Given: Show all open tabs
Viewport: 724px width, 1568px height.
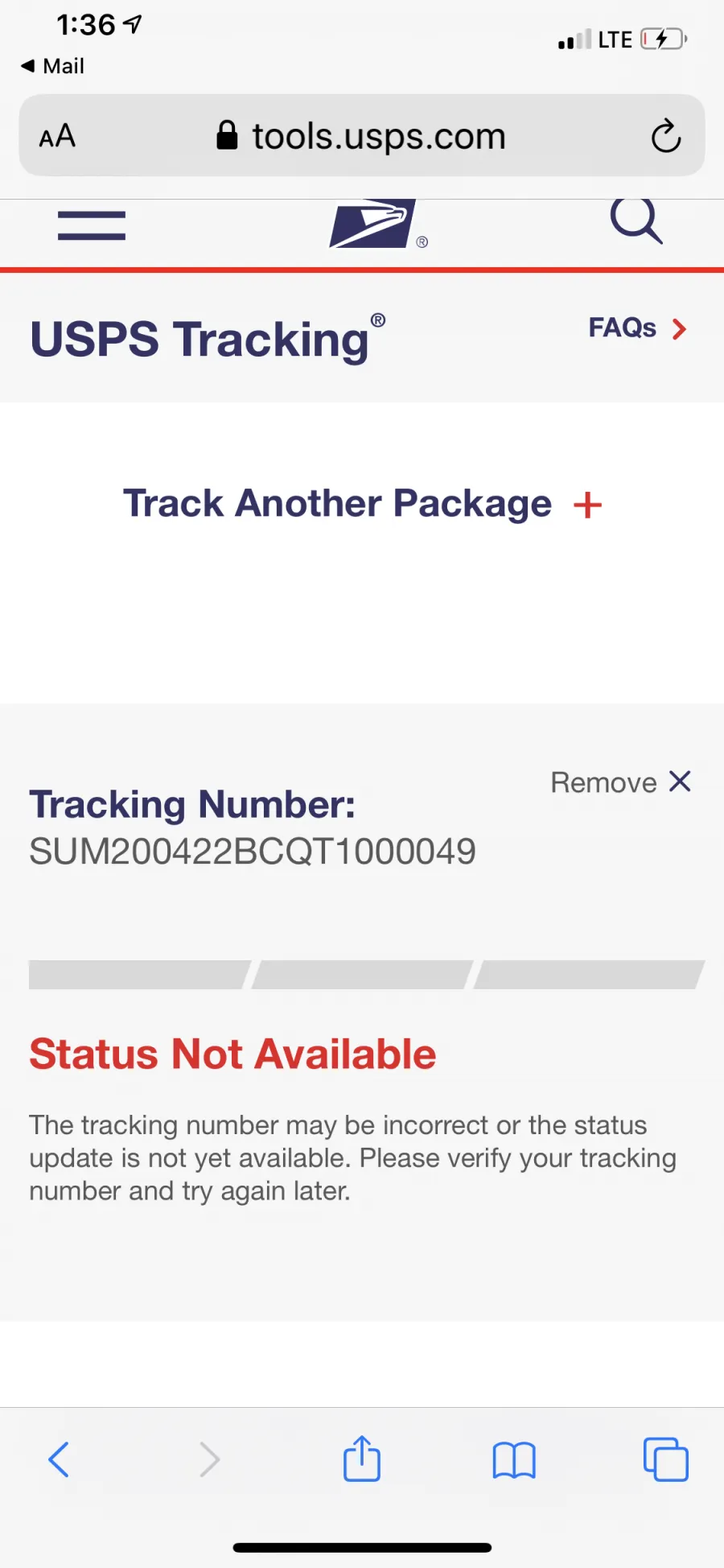Looking at the screenshot, I should tap(666, 1459).
